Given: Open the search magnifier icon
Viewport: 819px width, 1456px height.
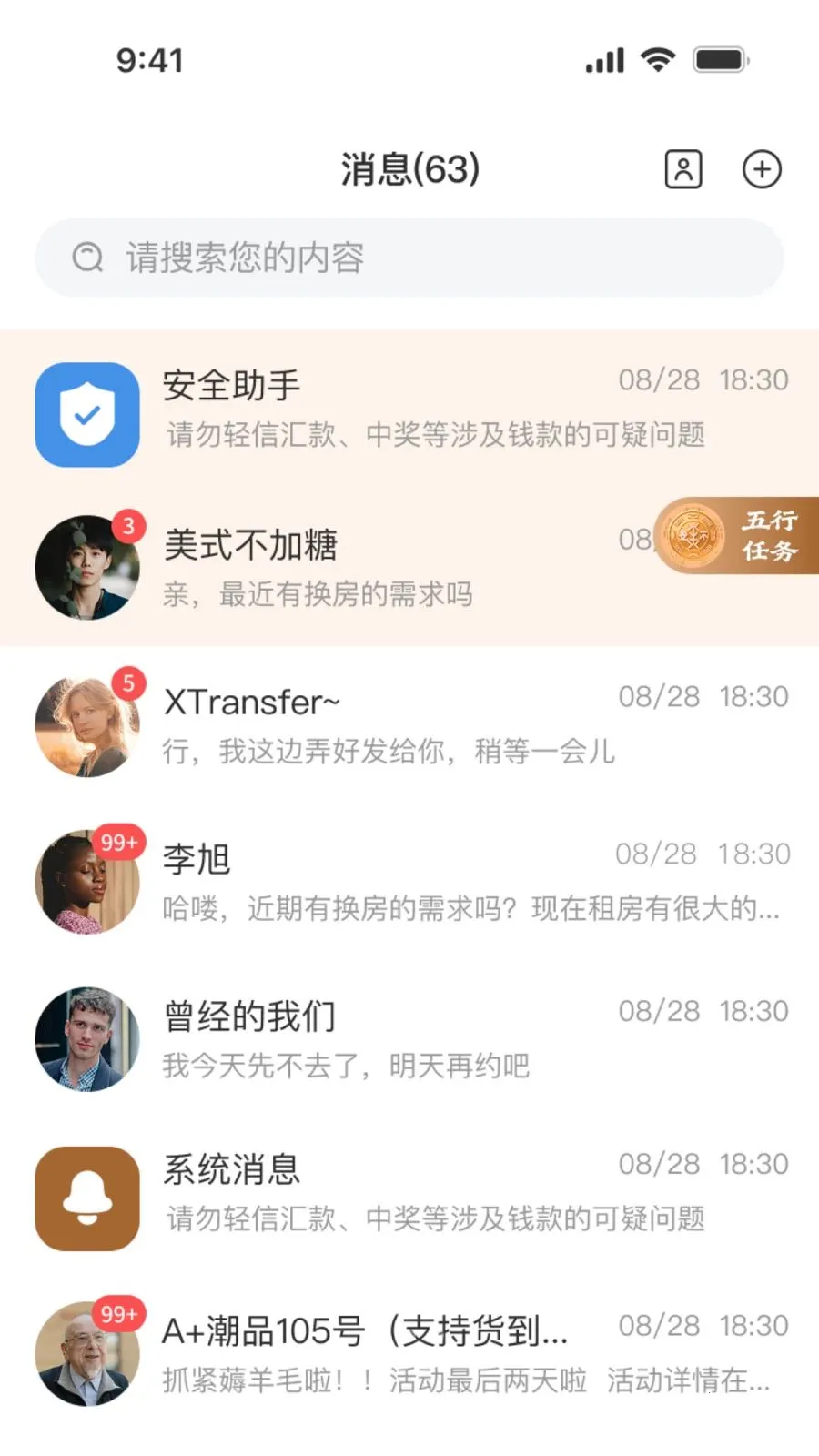Looking at the screenshot, I should click(x=86, y=258).
